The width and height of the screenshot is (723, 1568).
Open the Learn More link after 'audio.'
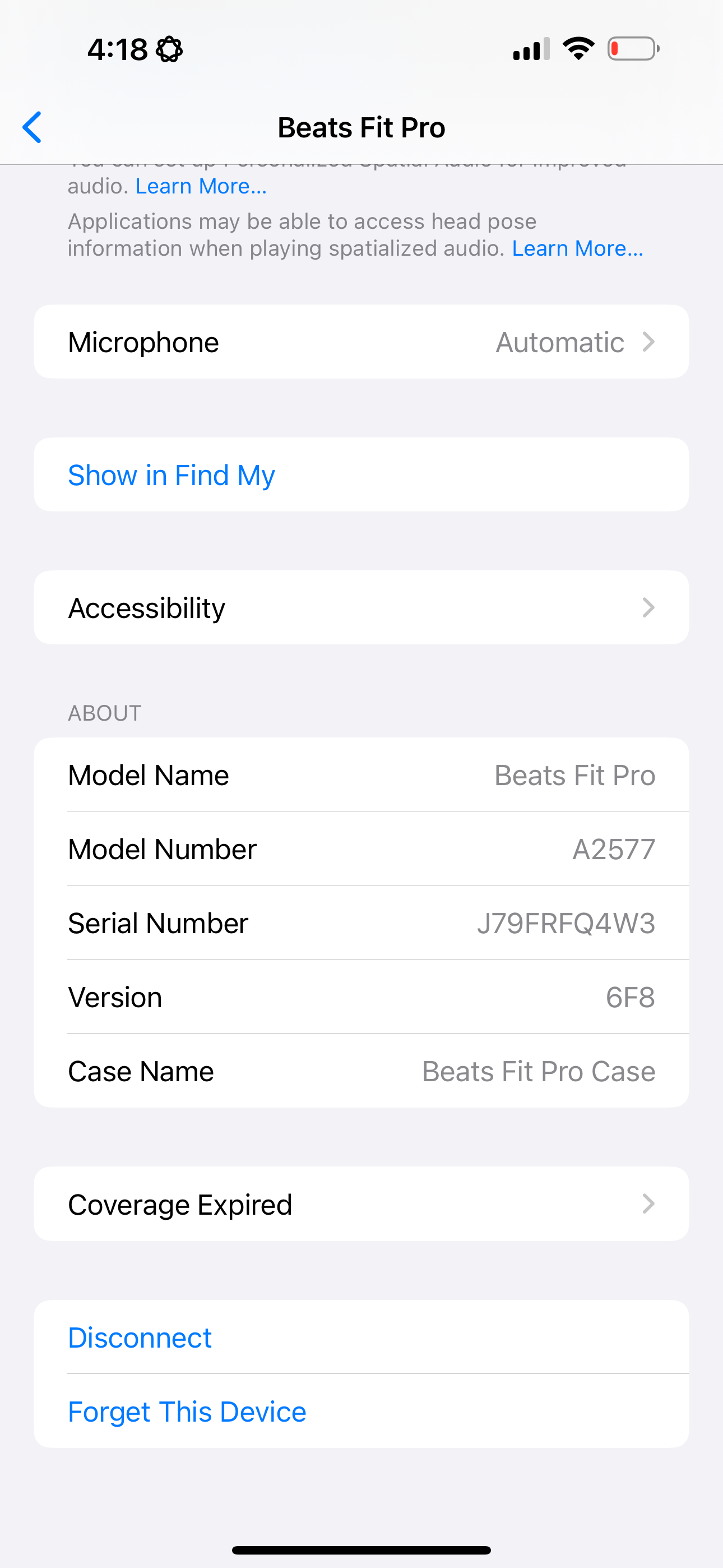pos(201,186)
